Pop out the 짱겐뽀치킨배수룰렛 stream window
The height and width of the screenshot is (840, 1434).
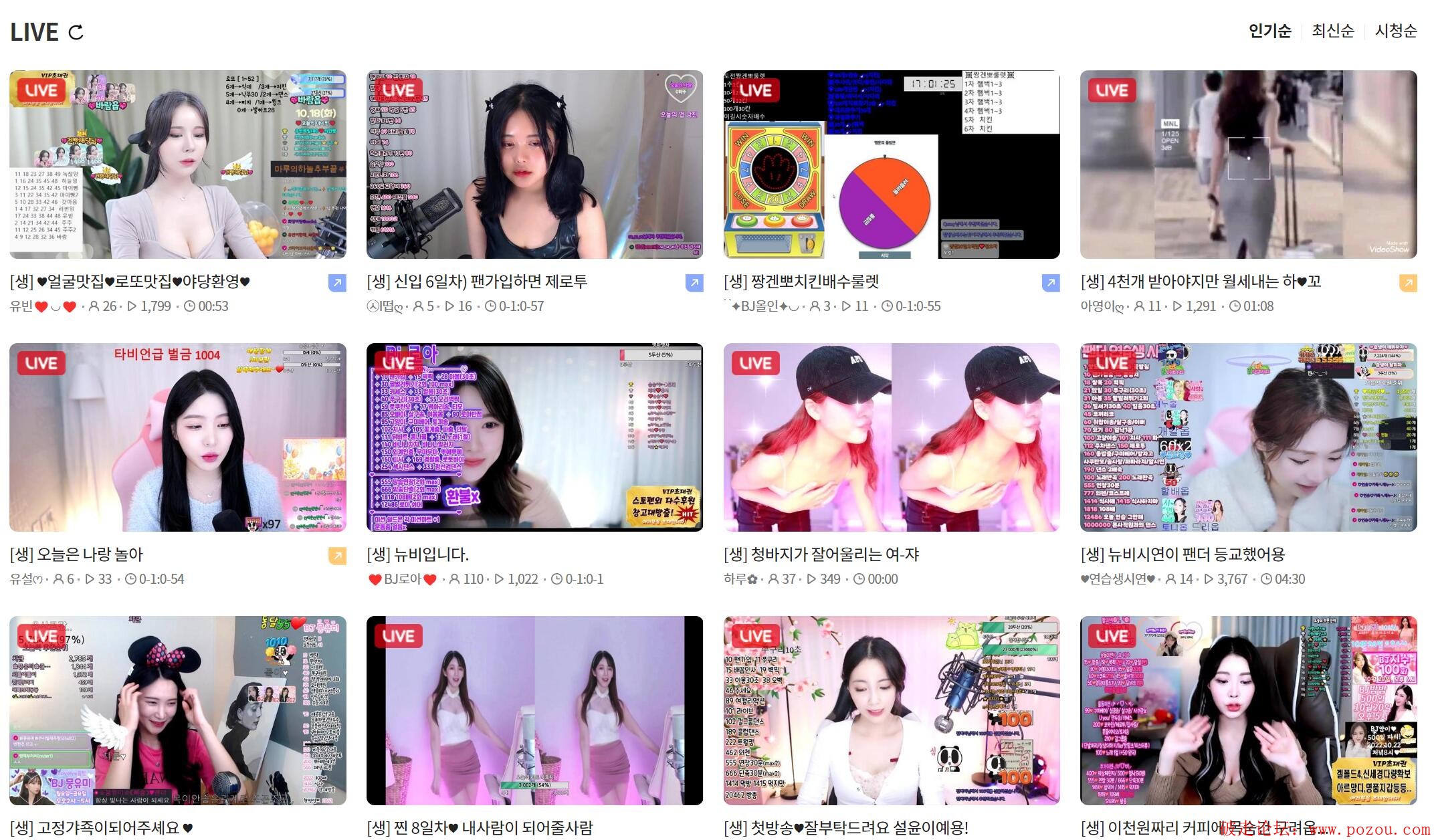pos(1051,283)
